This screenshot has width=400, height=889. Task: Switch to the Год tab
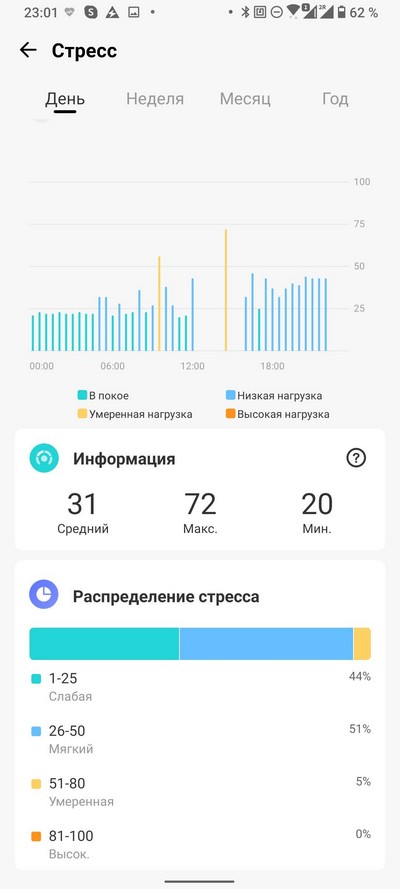click(335, 99)
